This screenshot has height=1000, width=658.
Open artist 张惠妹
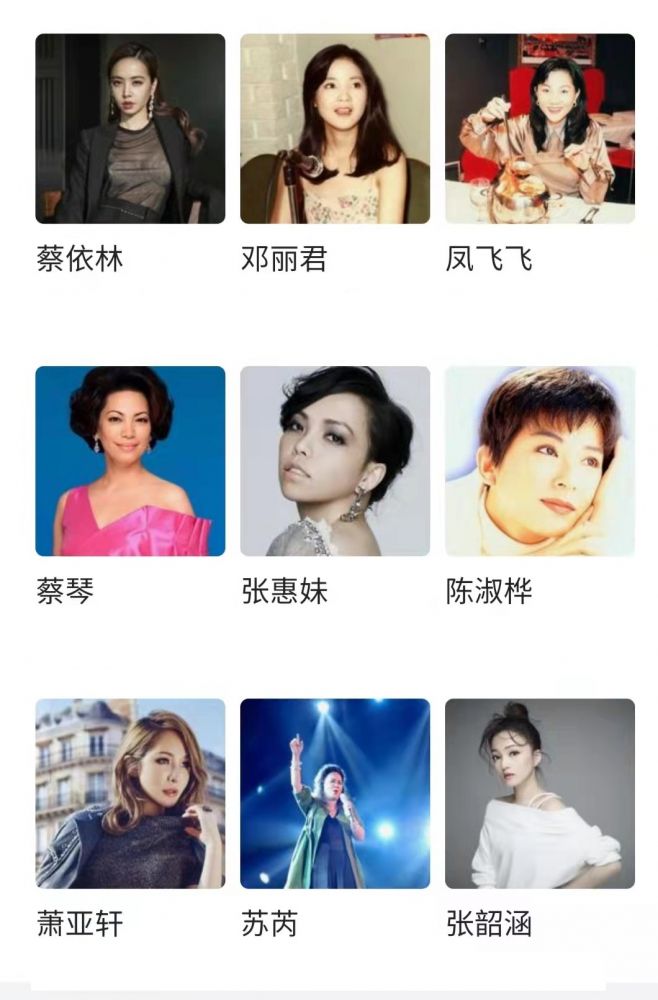pos(335,461)
